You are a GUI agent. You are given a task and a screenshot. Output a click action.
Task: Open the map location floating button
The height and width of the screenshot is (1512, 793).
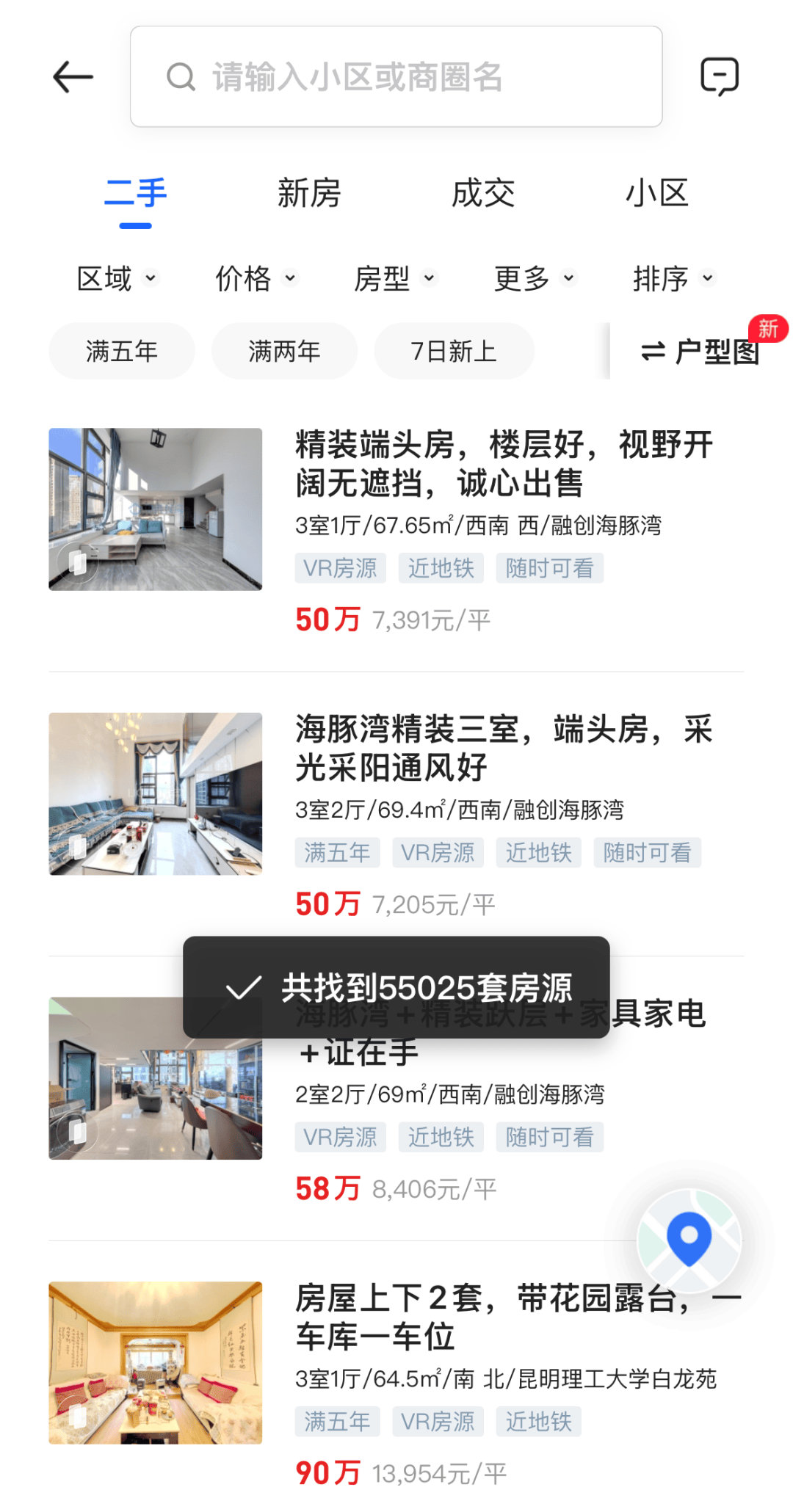(689, 1240)
